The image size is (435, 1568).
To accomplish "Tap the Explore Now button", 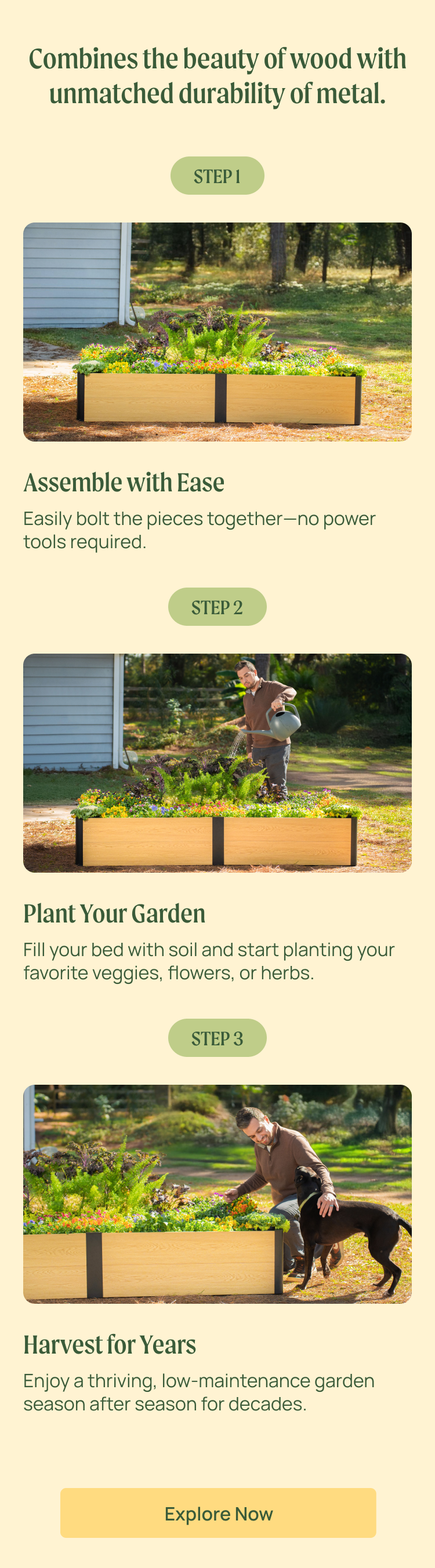I will [x=218, y=1513].
